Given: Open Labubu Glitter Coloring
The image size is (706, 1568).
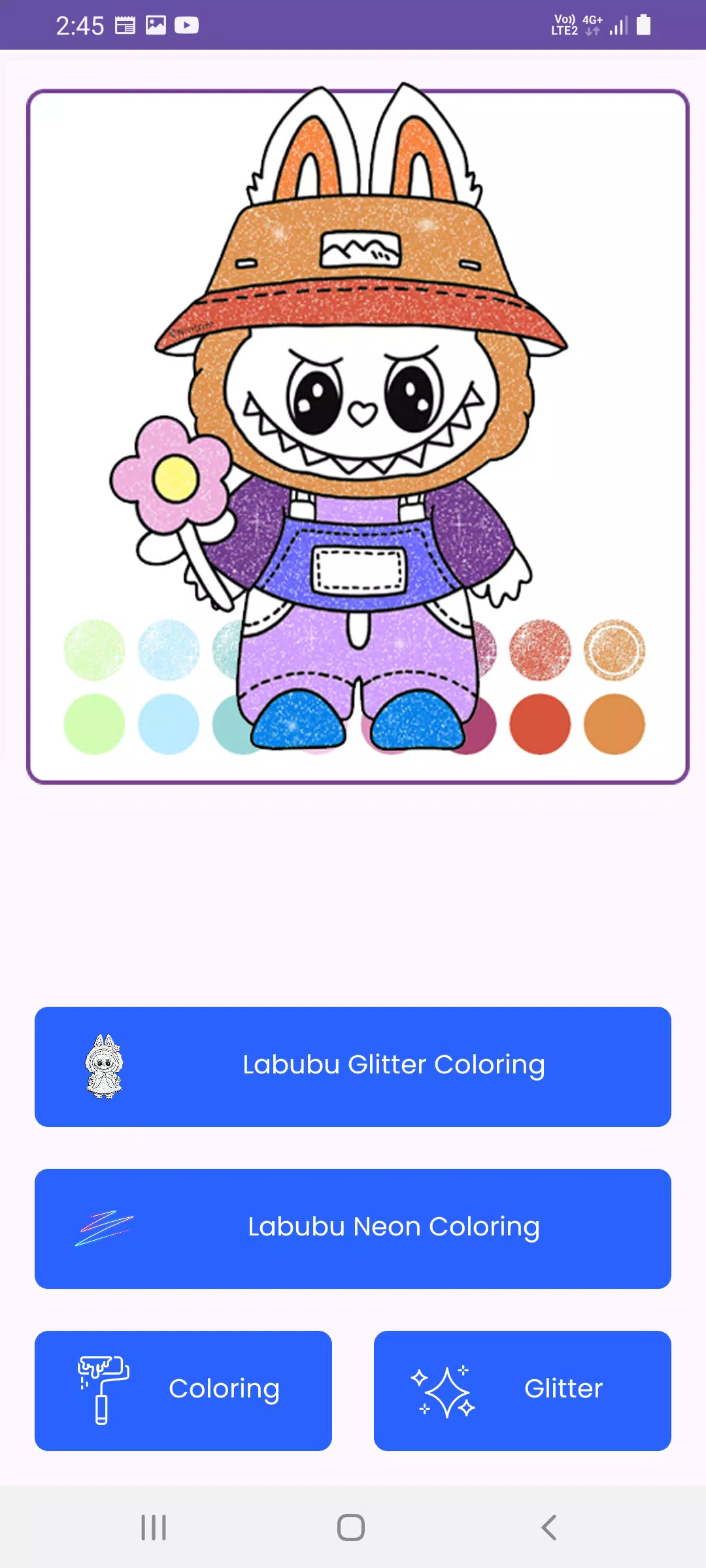Looking at the screenshot, I should pyautogui.click(x=353, y=1066).
